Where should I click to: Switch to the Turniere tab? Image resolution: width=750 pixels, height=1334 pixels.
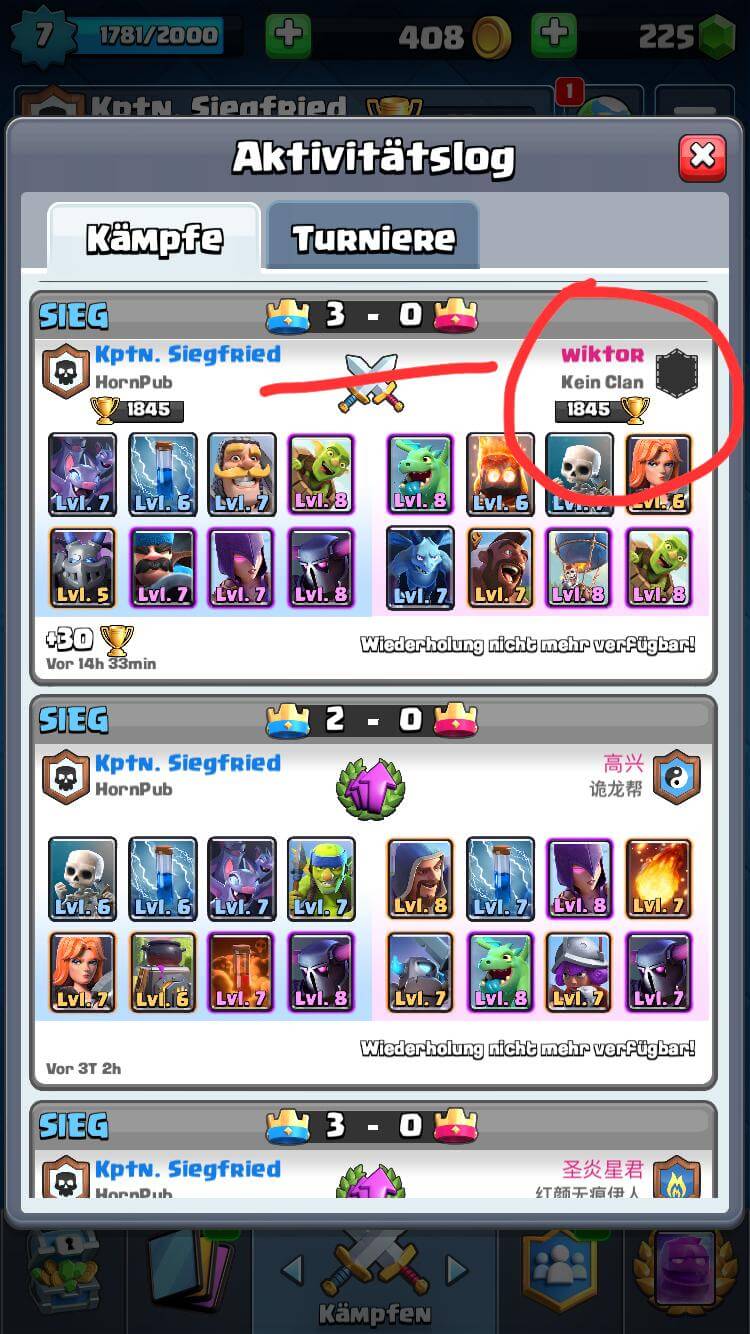click(373, 238)
